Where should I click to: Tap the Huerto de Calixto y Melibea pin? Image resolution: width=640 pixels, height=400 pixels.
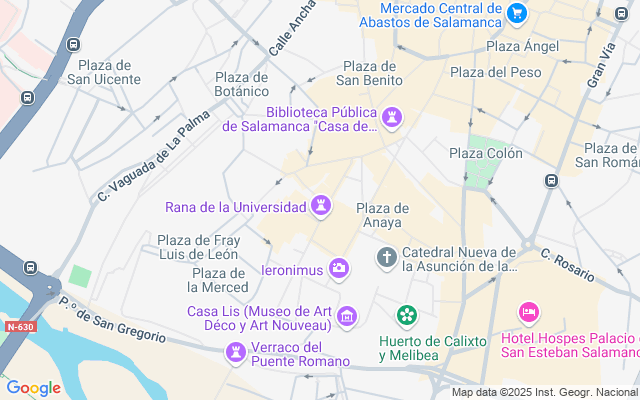407,316
